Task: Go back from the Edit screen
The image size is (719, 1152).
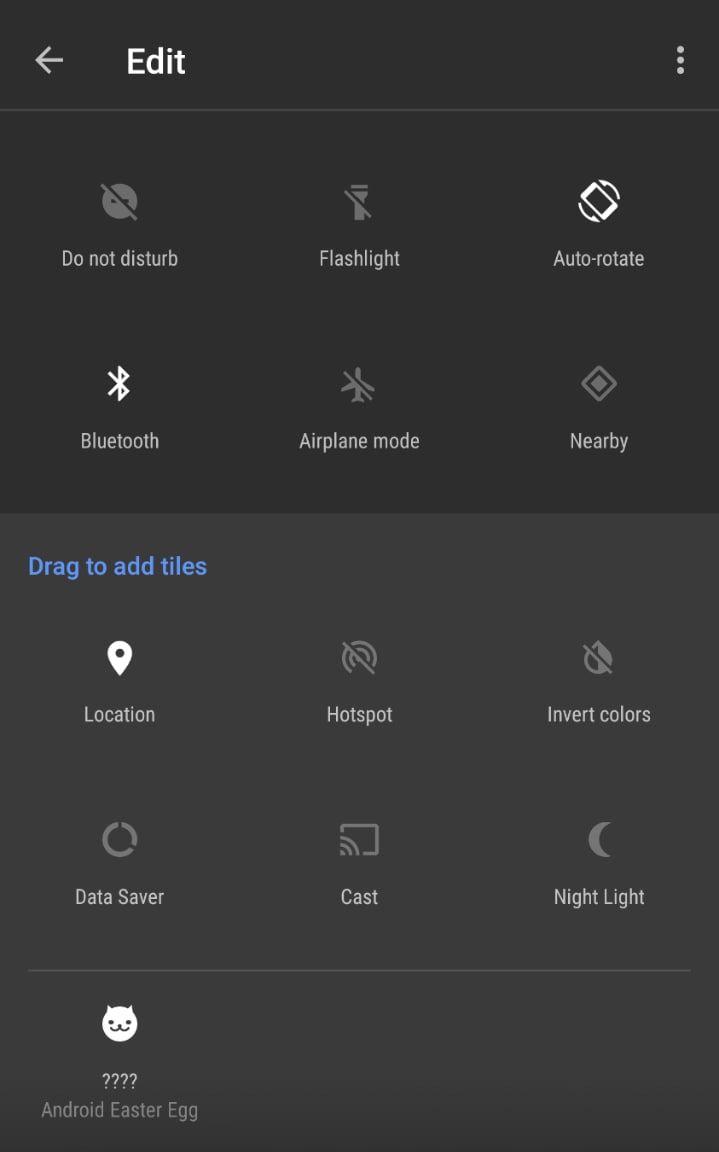Action: 49,61
